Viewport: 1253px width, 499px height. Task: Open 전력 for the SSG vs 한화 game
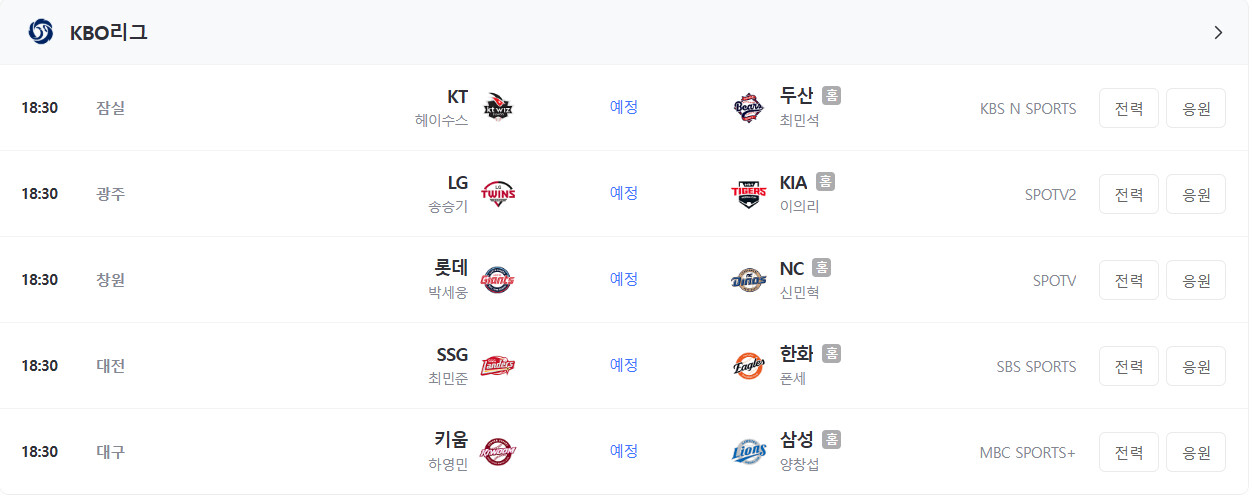[x=1129, y=366]
